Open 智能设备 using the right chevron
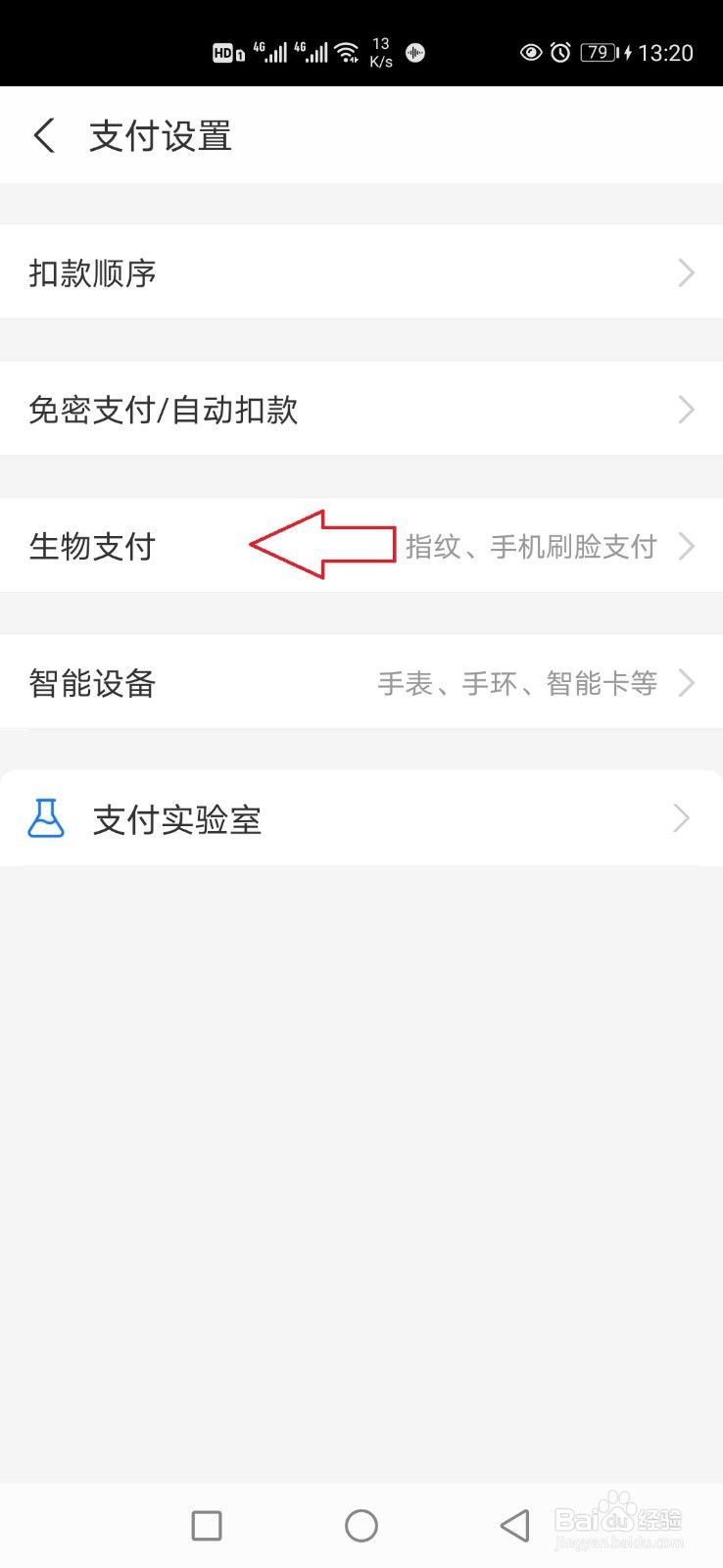 pyautogui.click(x=686, y=683)
